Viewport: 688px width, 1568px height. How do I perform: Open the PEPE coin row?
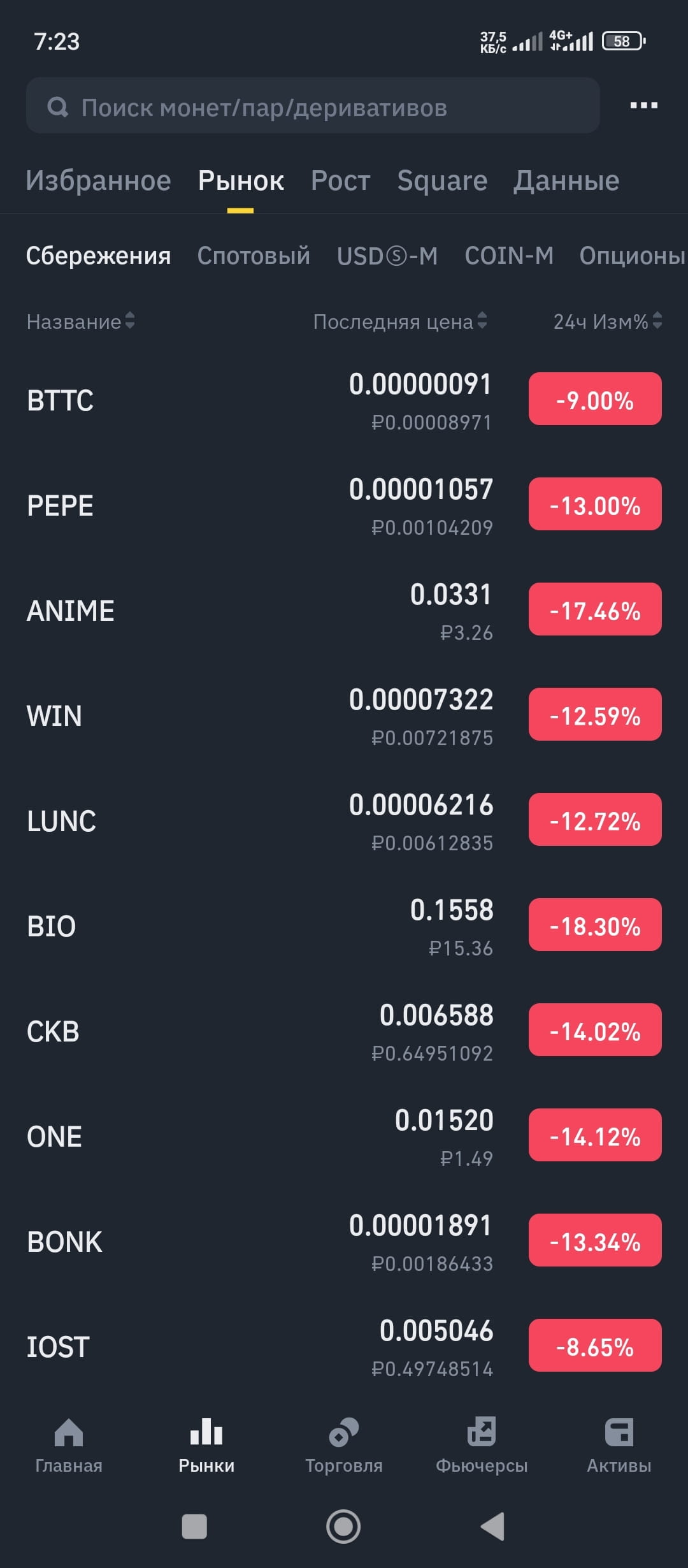point(344,505)
